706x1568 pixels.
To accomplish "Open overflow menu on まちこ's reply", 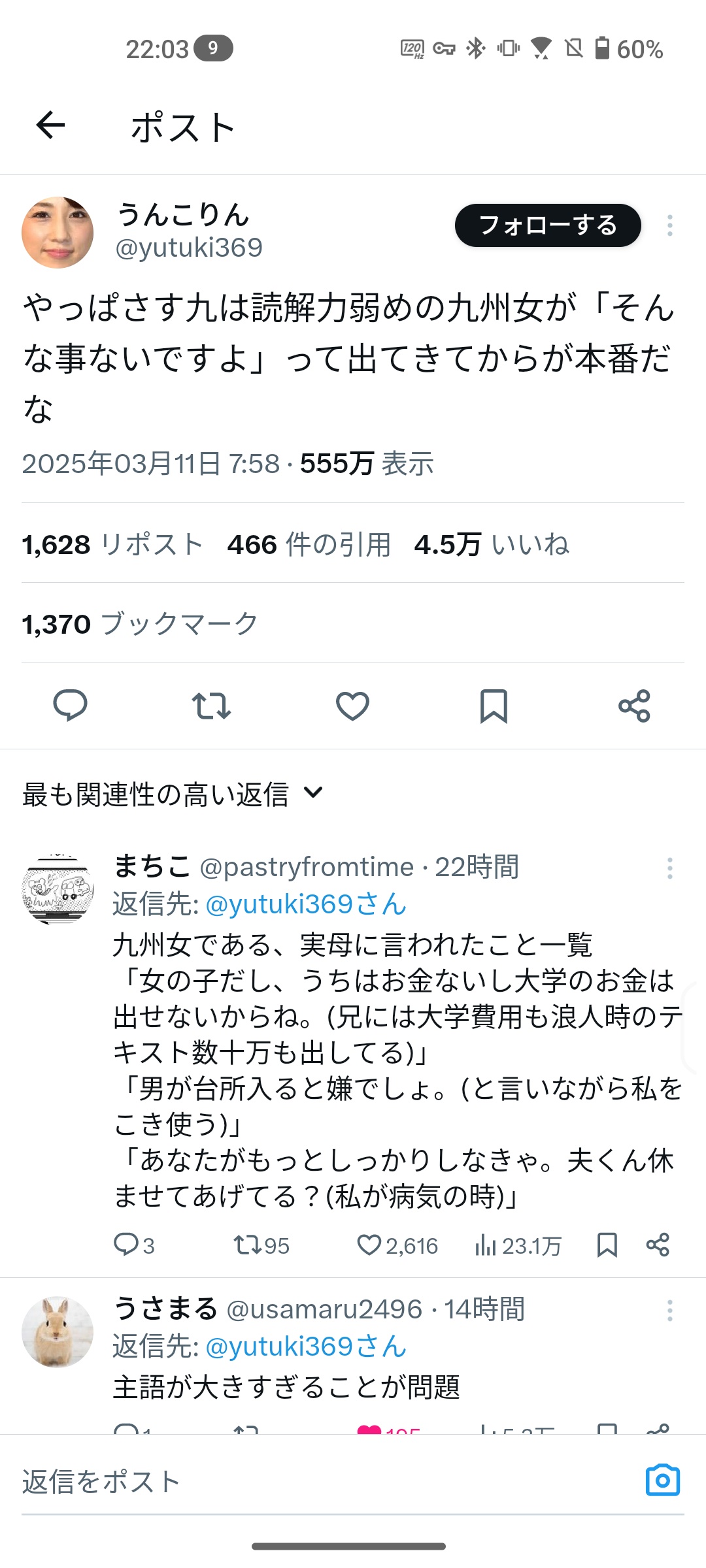I will click(669, 868).
